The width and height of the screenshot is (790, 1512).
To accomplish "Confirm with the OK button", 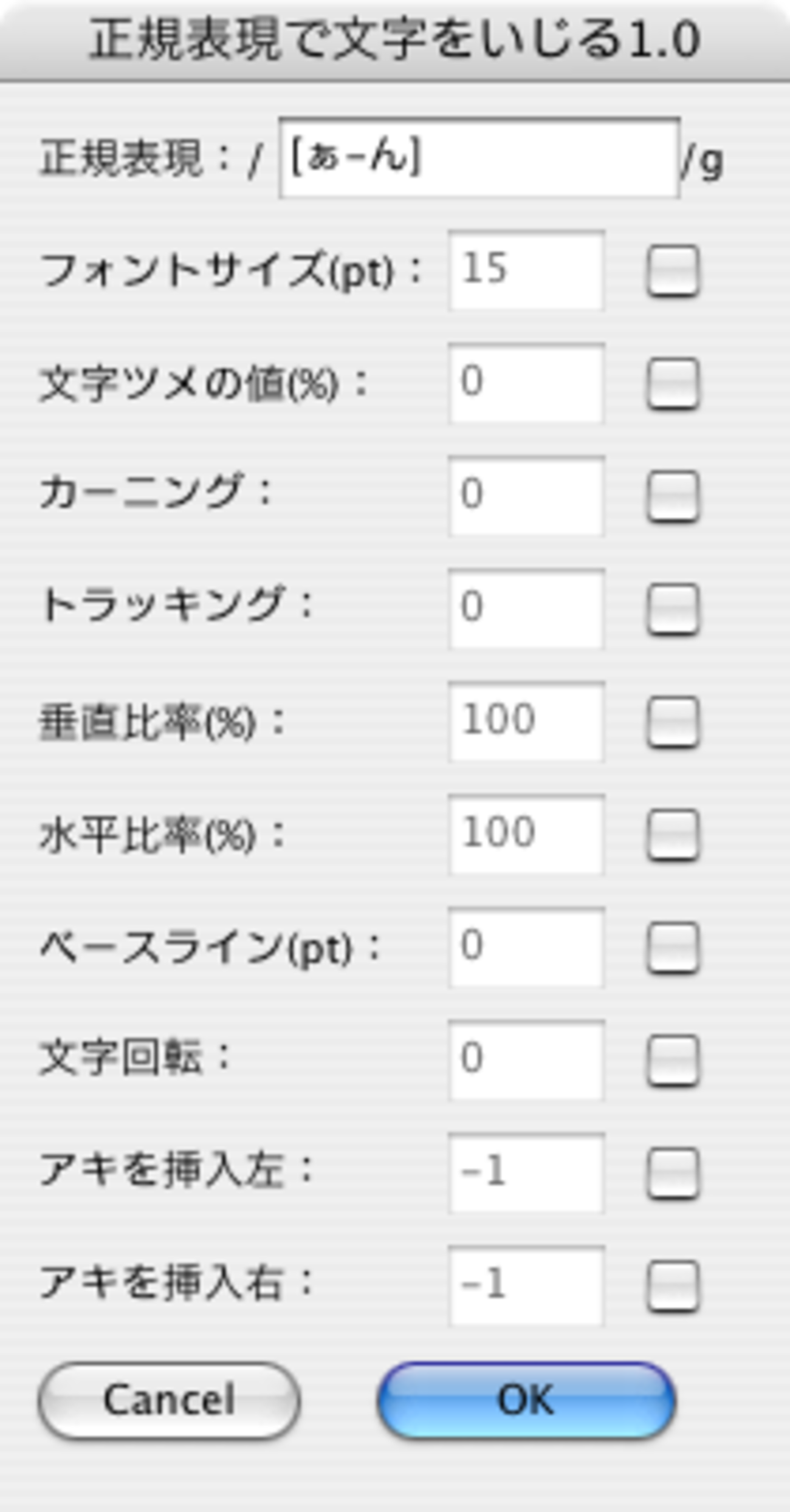I will pyautogui.click(x=526, y=1400).
